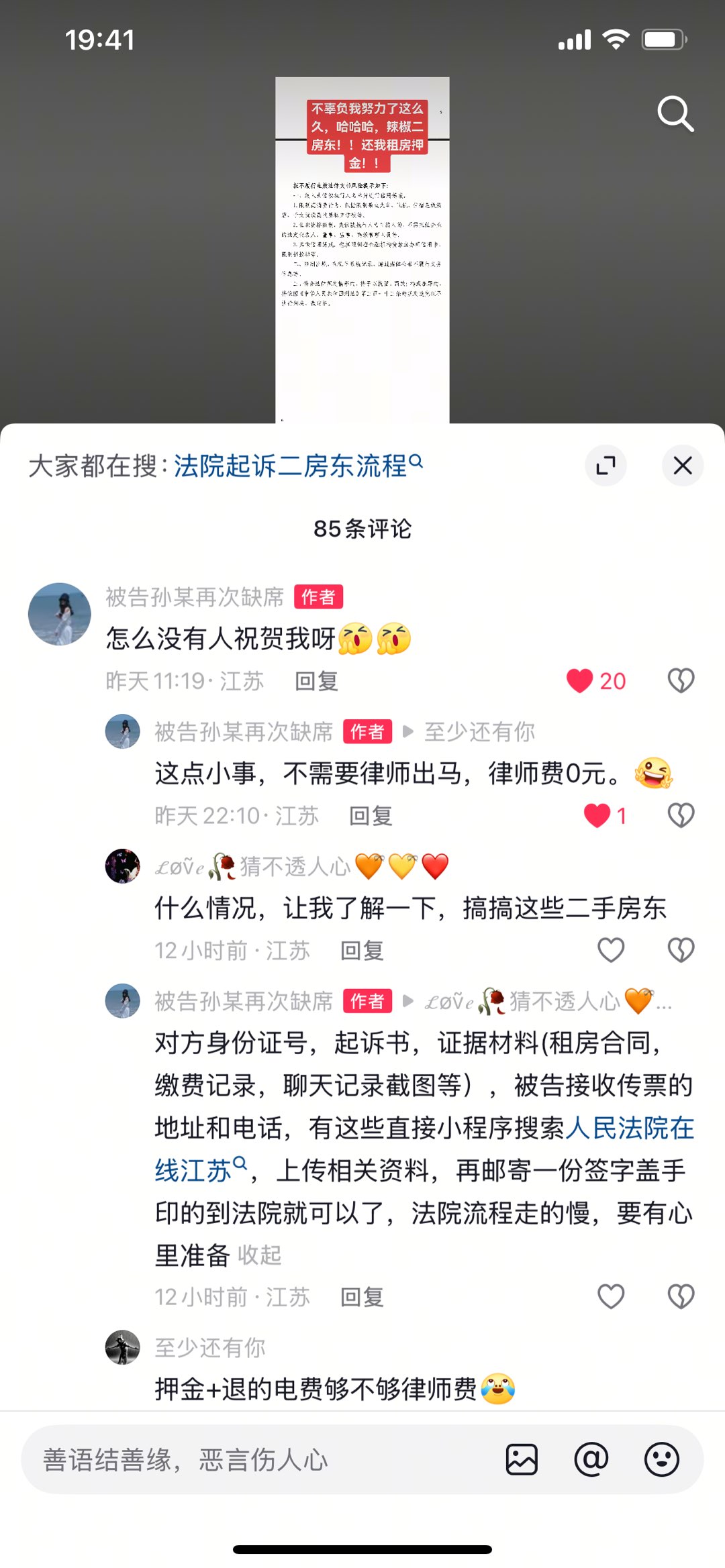Viewport: 725px width, 1568px height.
Task: Like the comment 怎么没有人祝贺我呀
Action: 580,680
